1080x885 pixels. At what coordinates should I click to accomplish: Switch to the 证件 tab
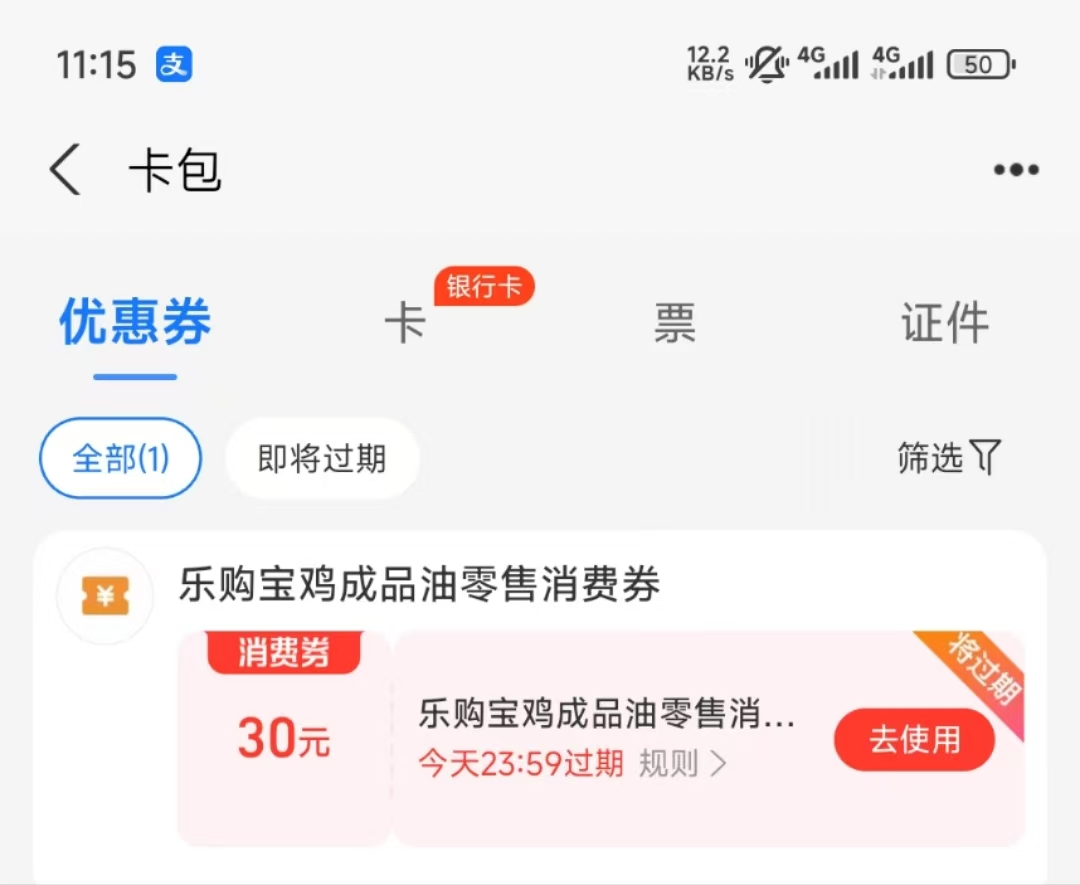(x=944, y=324)
